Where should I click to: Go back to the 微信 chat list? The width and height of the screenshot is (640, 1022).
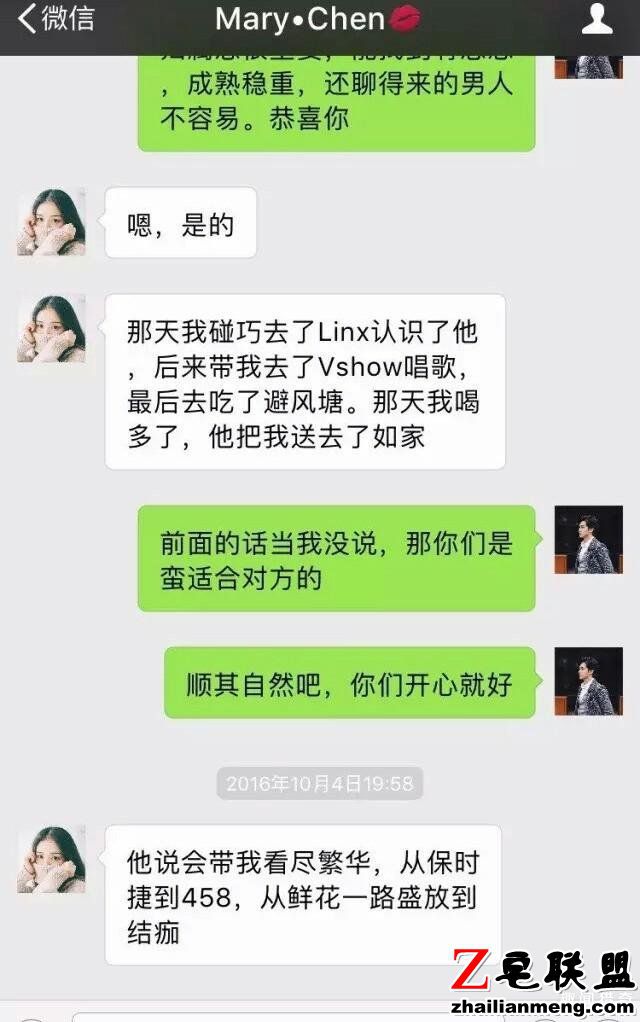pyautogui.click(x=56, y=19)
